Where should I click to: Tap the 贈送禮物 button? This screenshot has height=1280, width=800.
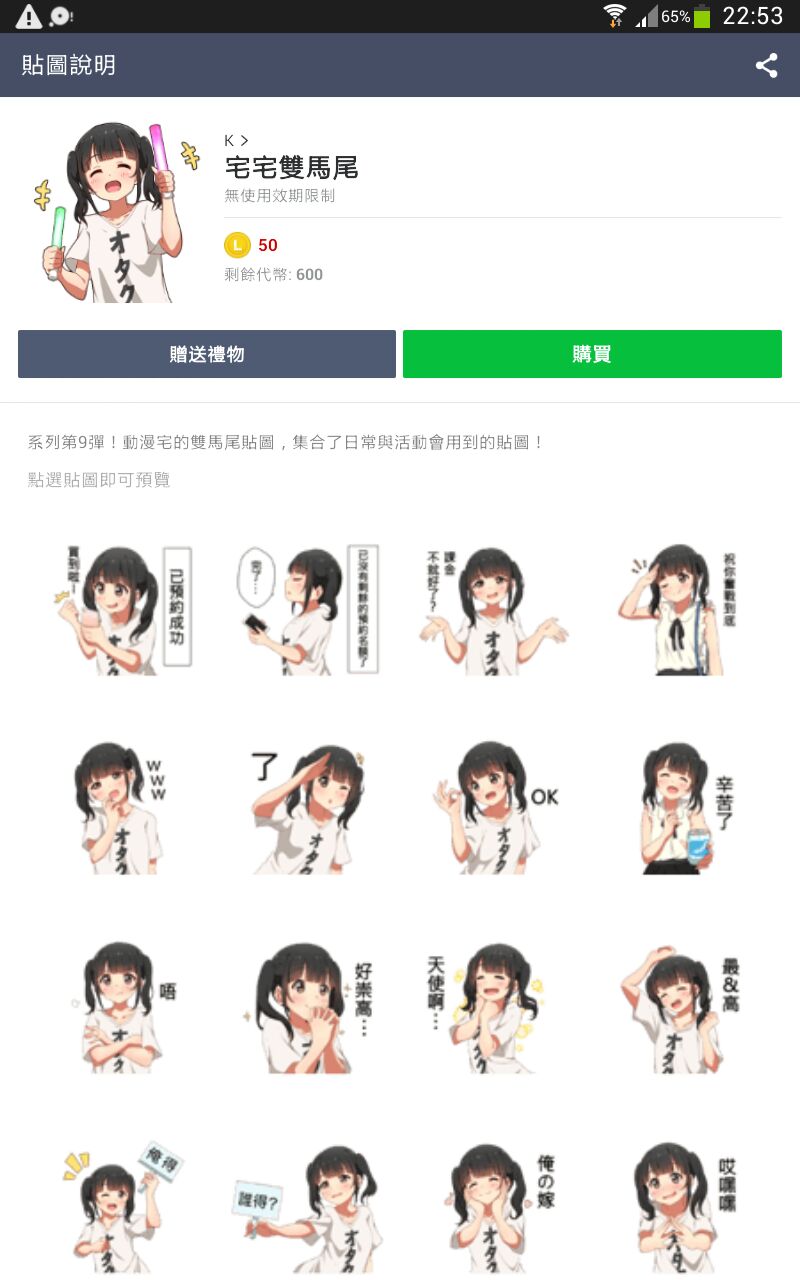[207, 354]
